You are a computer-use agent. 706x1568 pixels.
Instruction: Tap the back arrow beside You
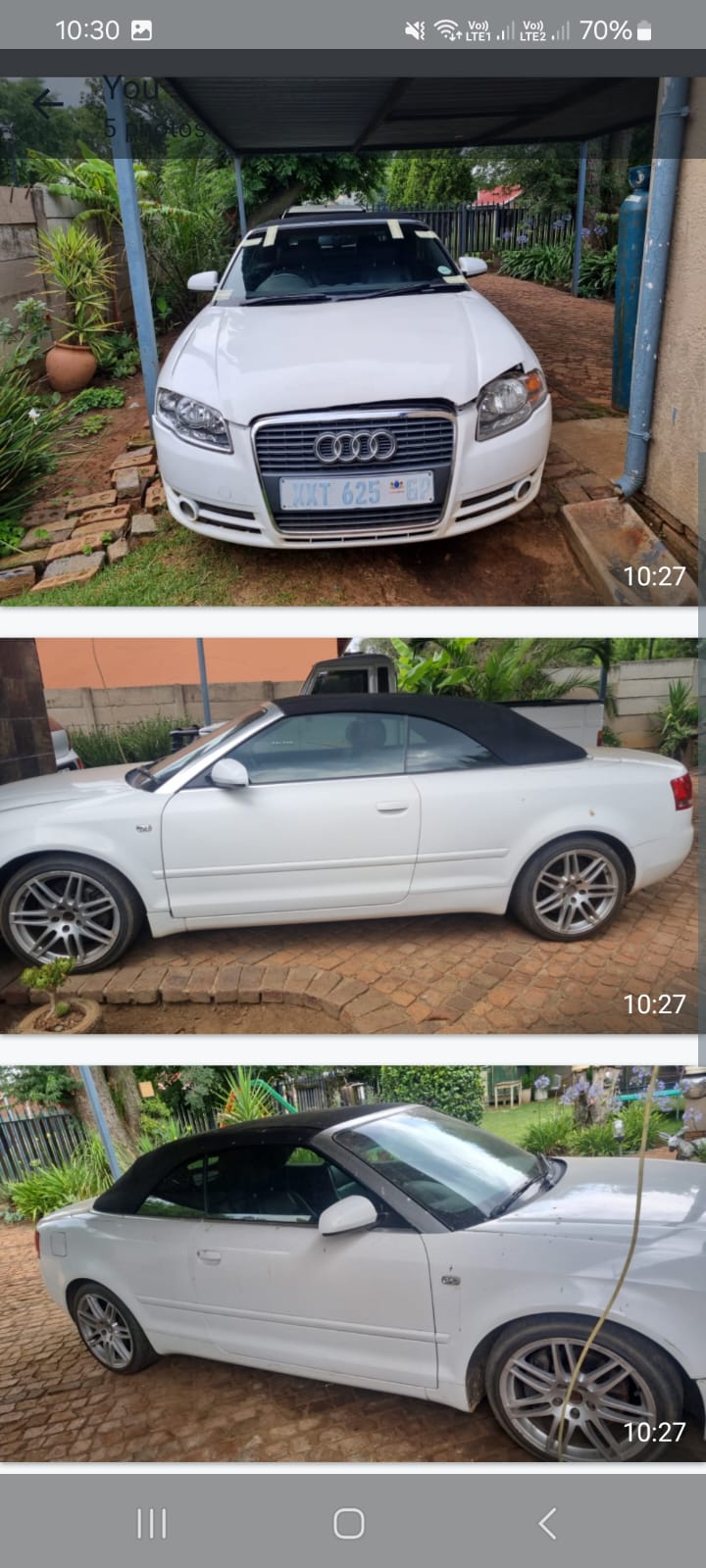coord(46,103)
